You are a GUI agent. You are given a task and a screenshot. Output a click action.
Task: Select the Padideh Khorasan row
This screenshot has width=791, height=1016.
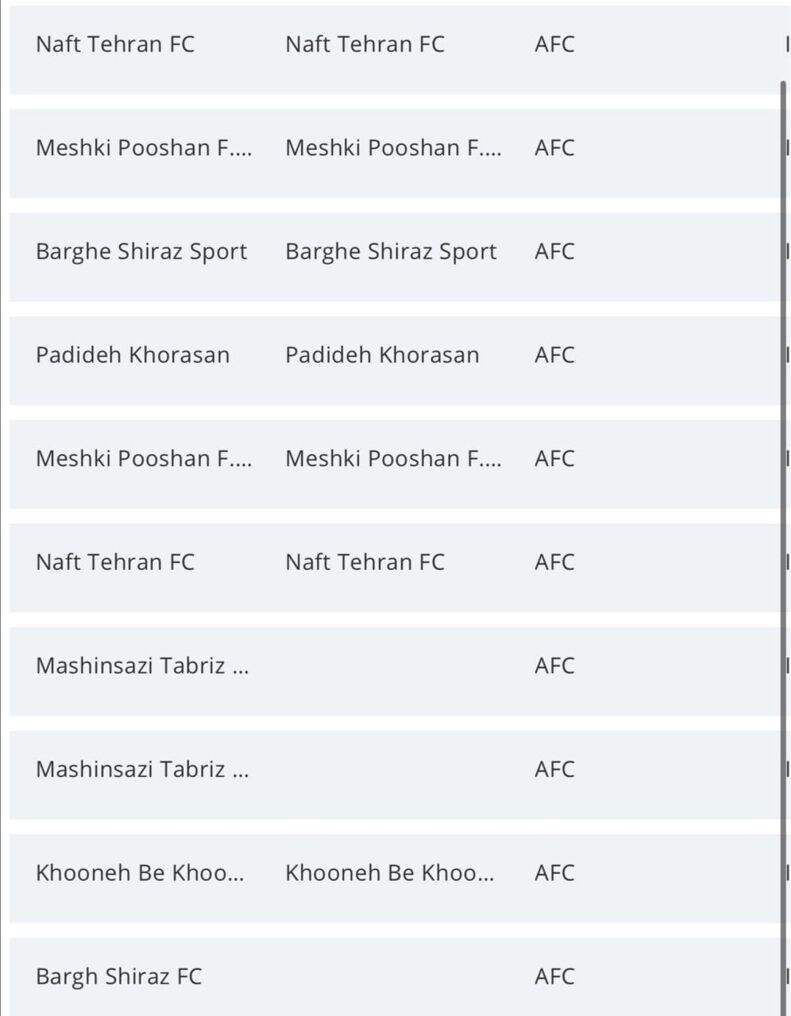133,355
